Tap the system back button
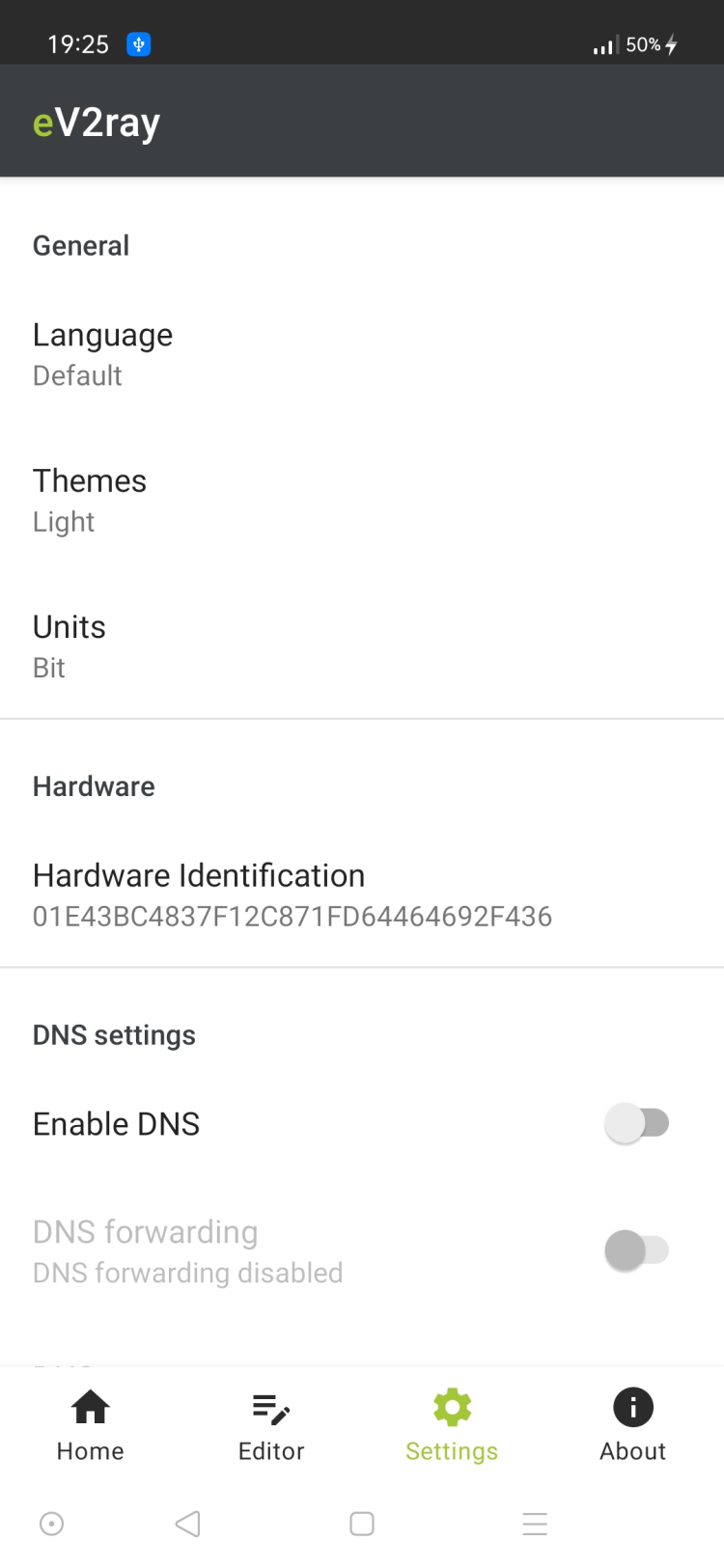This screenshot has height=1568, width=724. pos(188,1524)
